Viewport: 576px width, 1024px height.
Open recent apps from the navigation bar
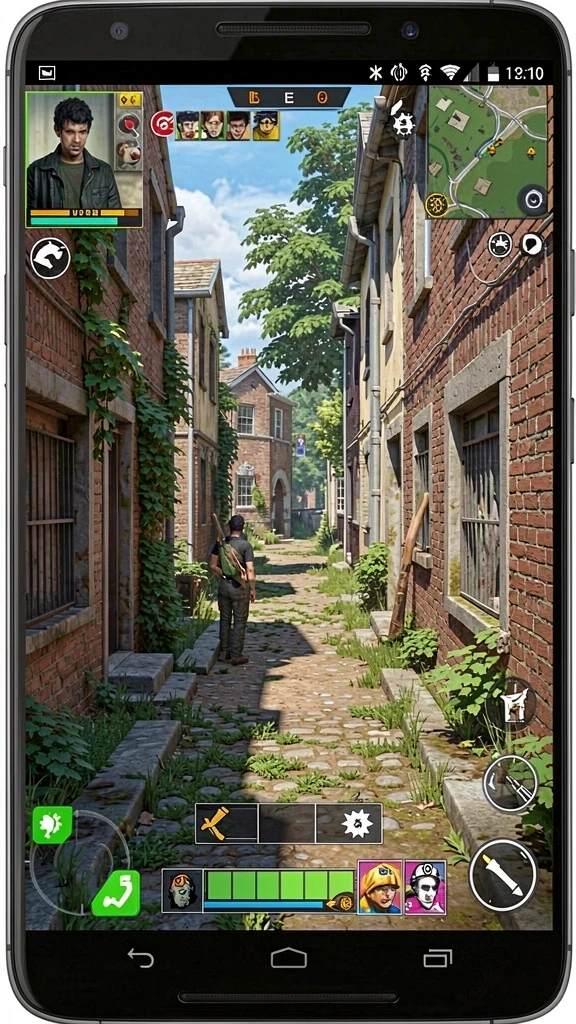point(437,958)
